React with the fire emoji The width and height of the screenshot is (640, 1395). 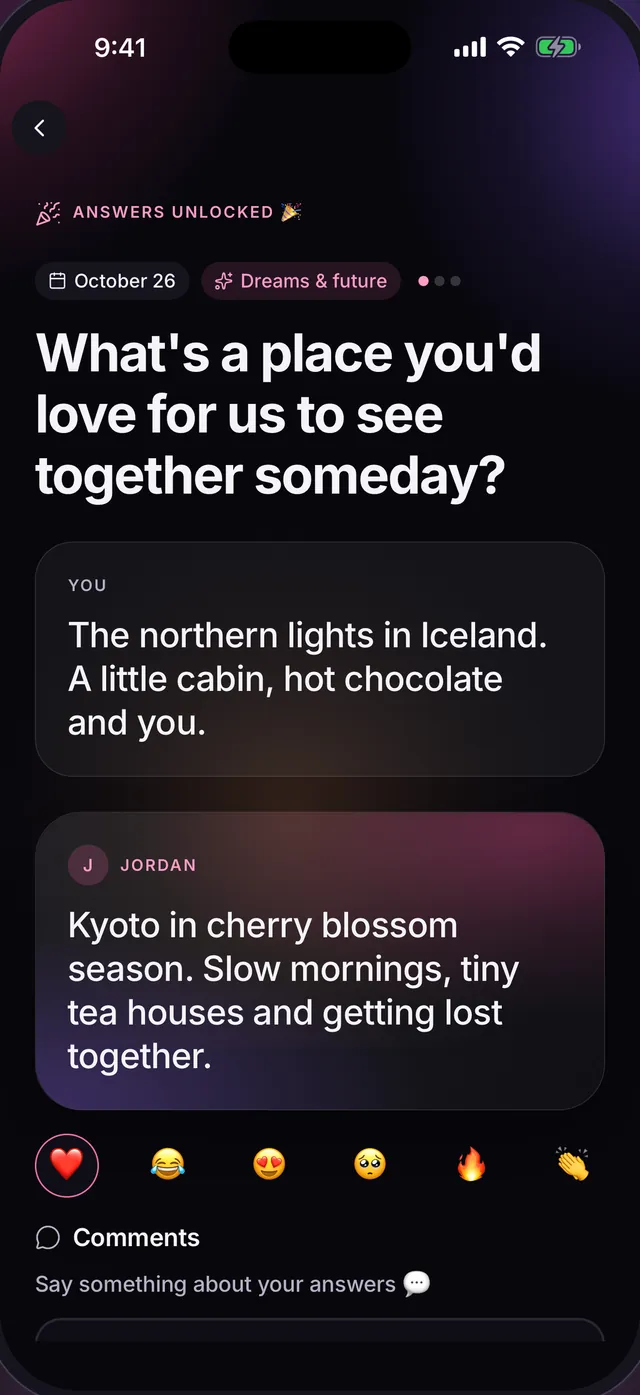[x=471, y=1164]
